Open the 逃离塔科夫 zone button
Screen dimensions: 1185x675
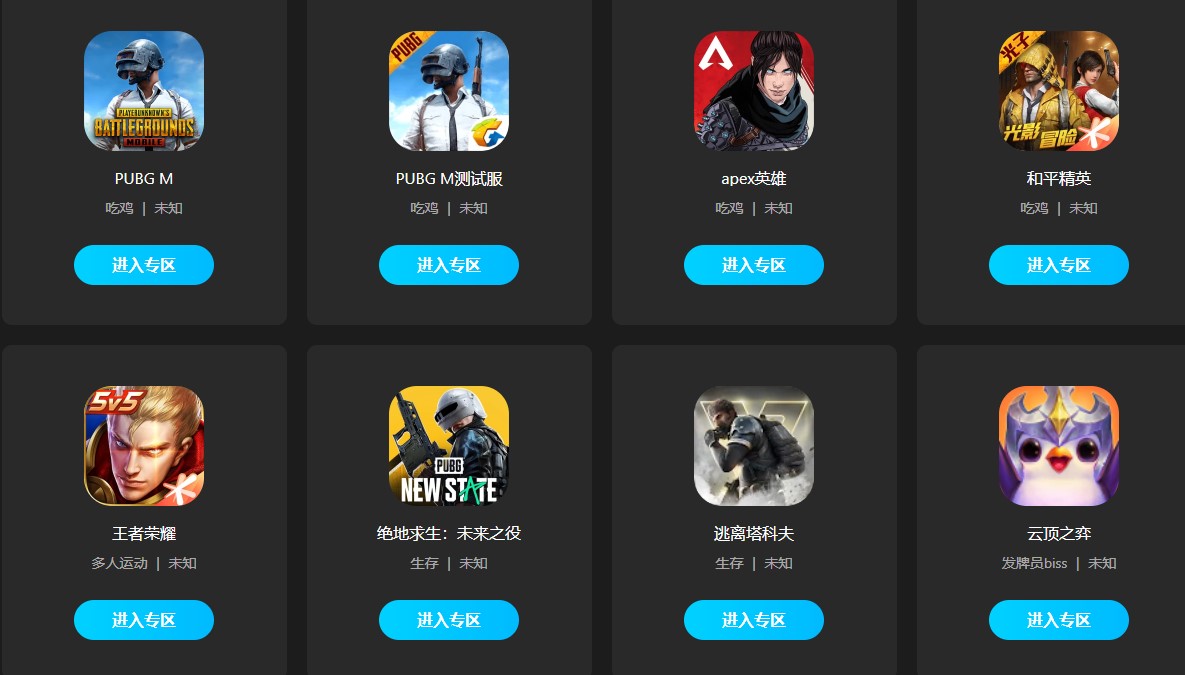pos(754,620)
